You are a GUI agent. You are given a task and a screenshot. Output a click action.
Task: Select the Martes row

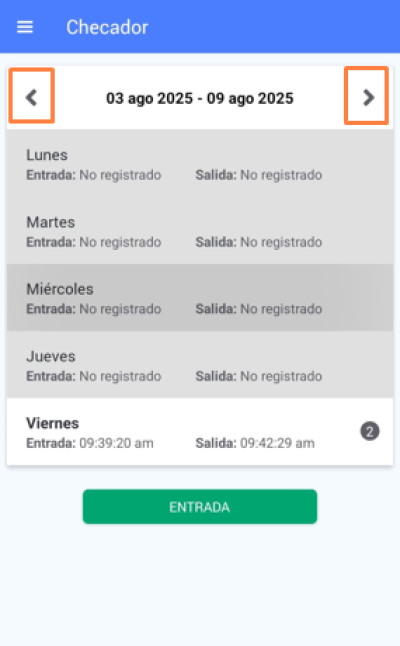(200, 231)
